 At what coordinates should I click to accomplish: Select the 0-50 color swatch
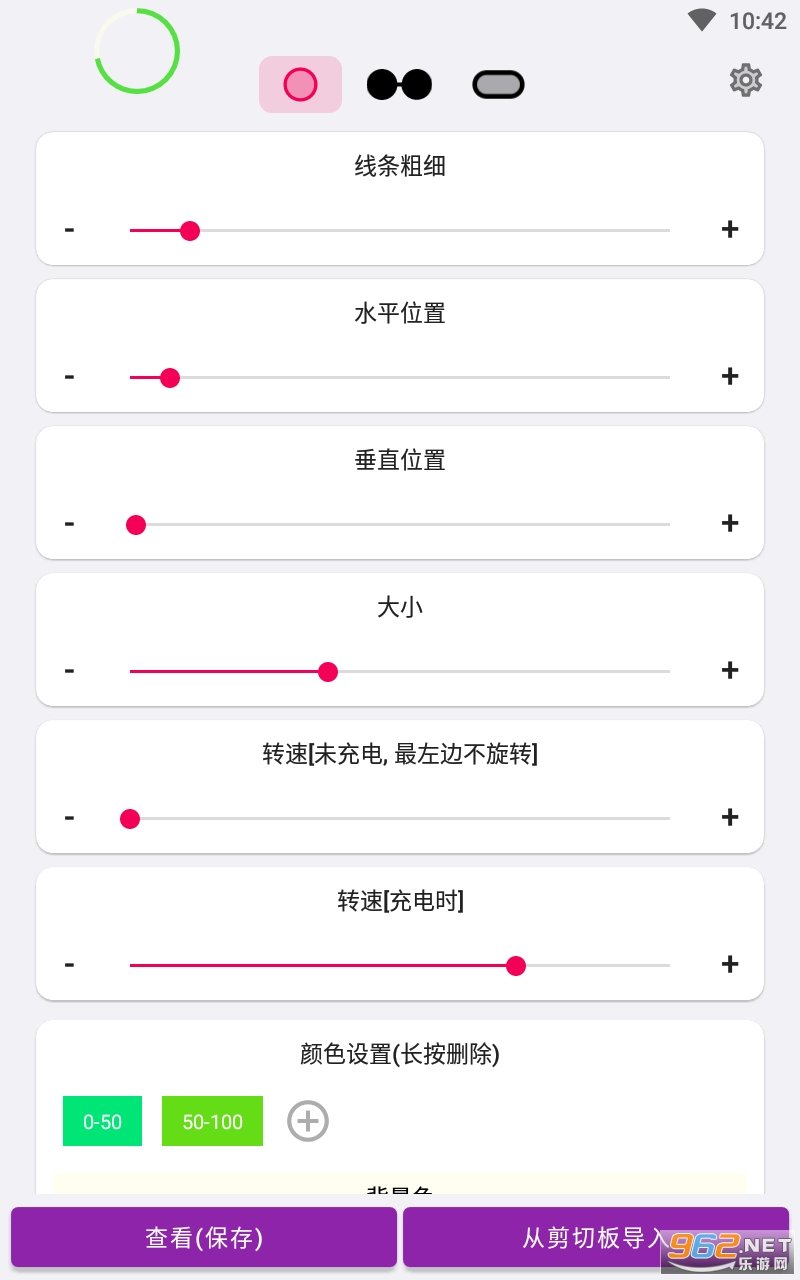(102, 1121)
